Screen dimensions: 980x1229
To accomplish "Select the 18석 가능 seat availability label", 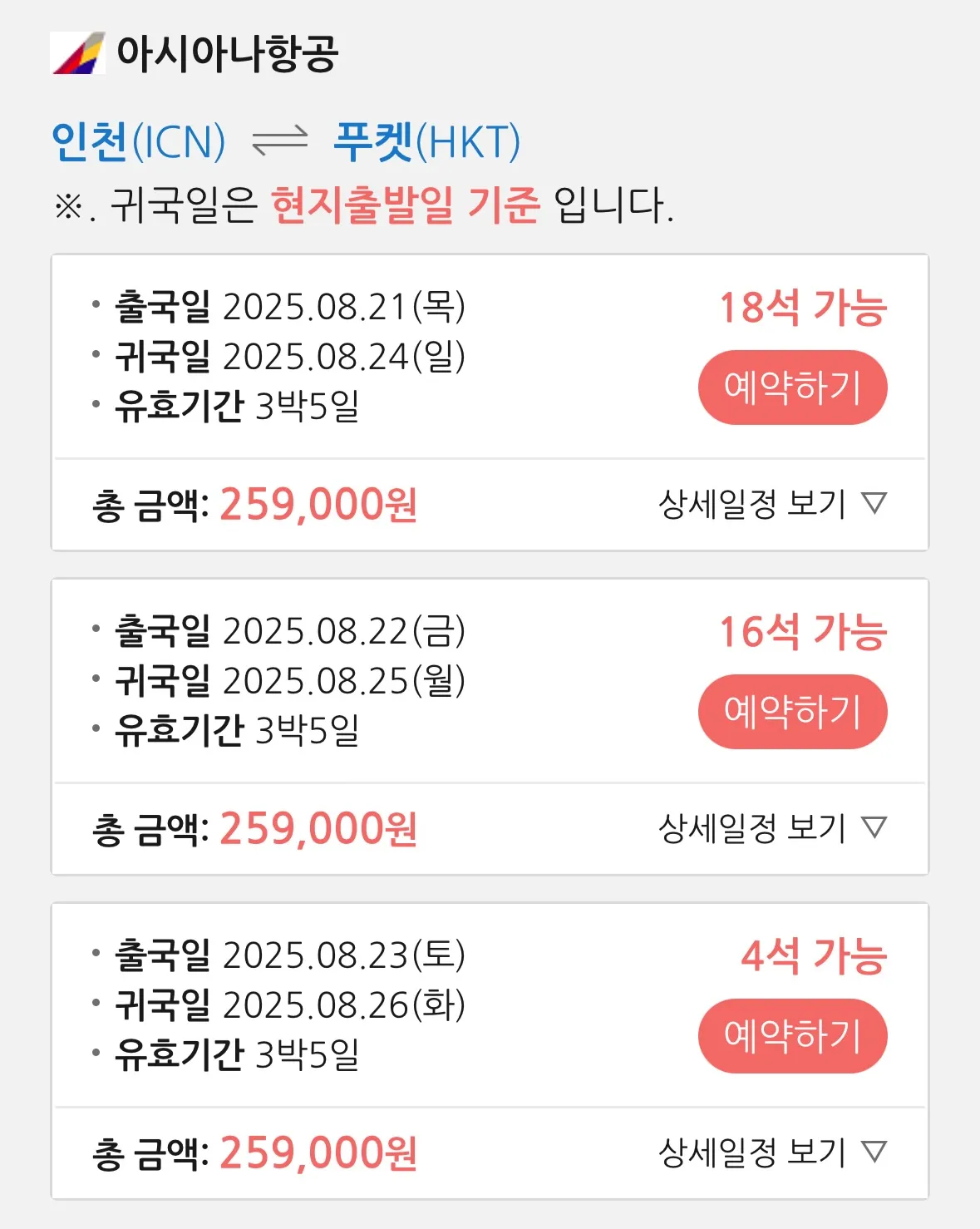I will point(803,307).
